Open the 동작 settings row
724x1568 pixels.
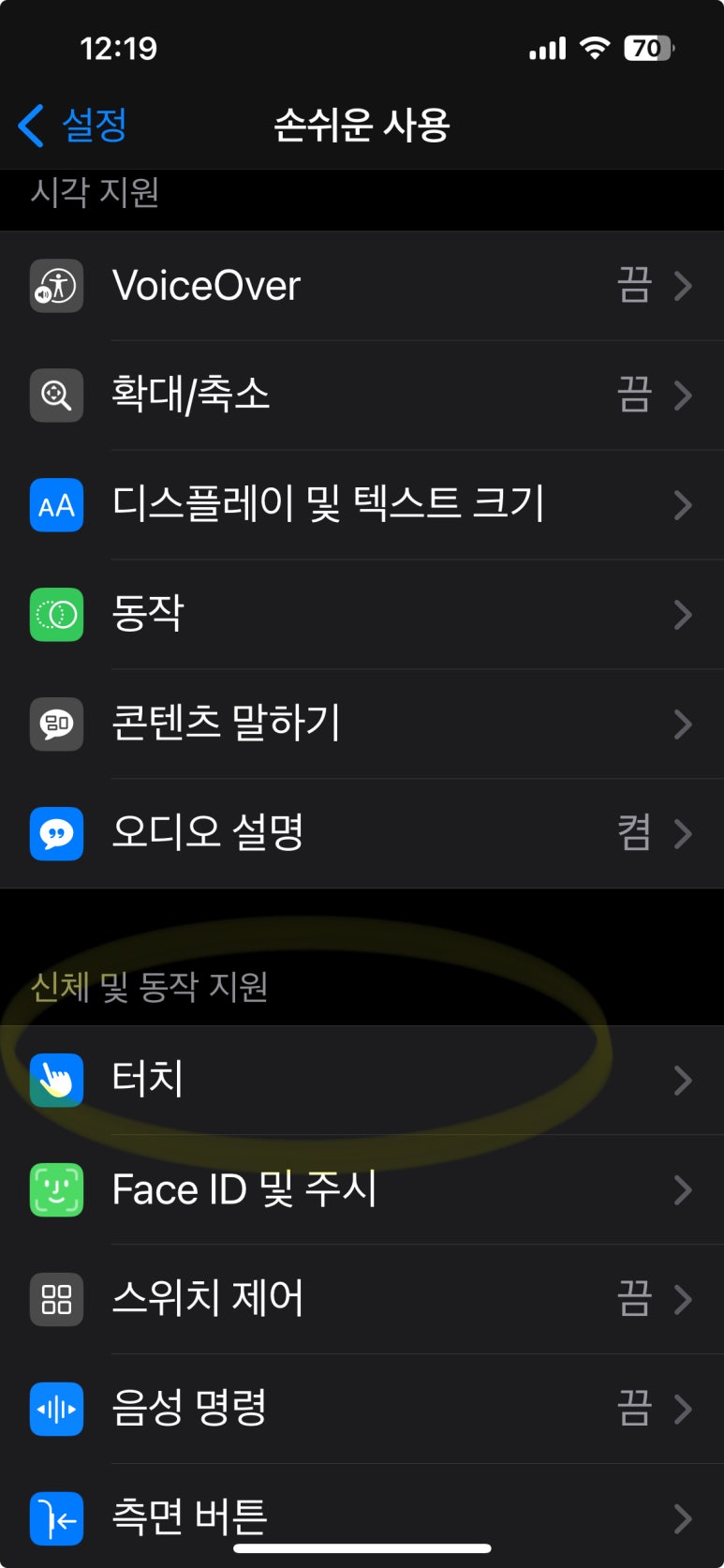pyautogui.click(x=362, y=614)
